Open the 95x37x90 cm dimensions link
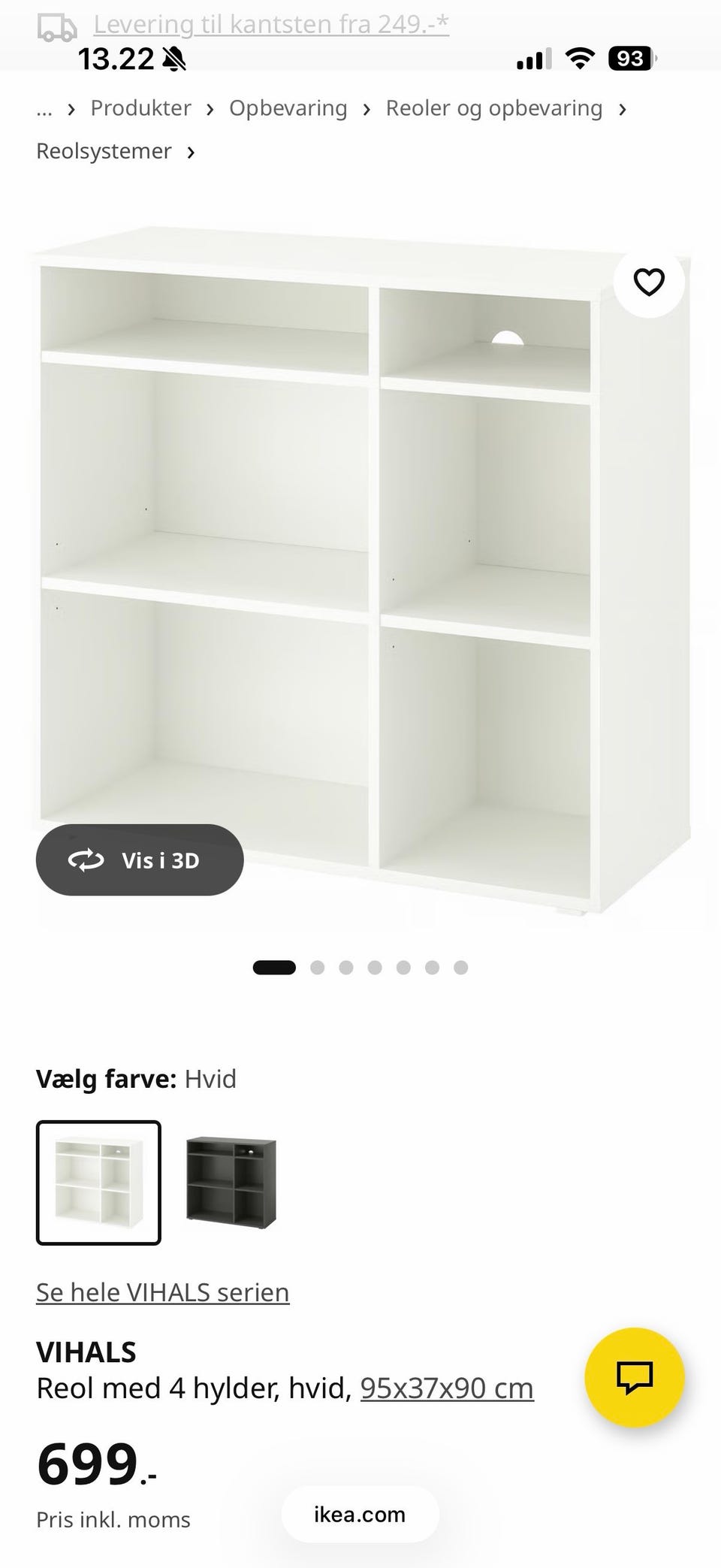This screenshot has width=721, height=1568. [446, 1388]
